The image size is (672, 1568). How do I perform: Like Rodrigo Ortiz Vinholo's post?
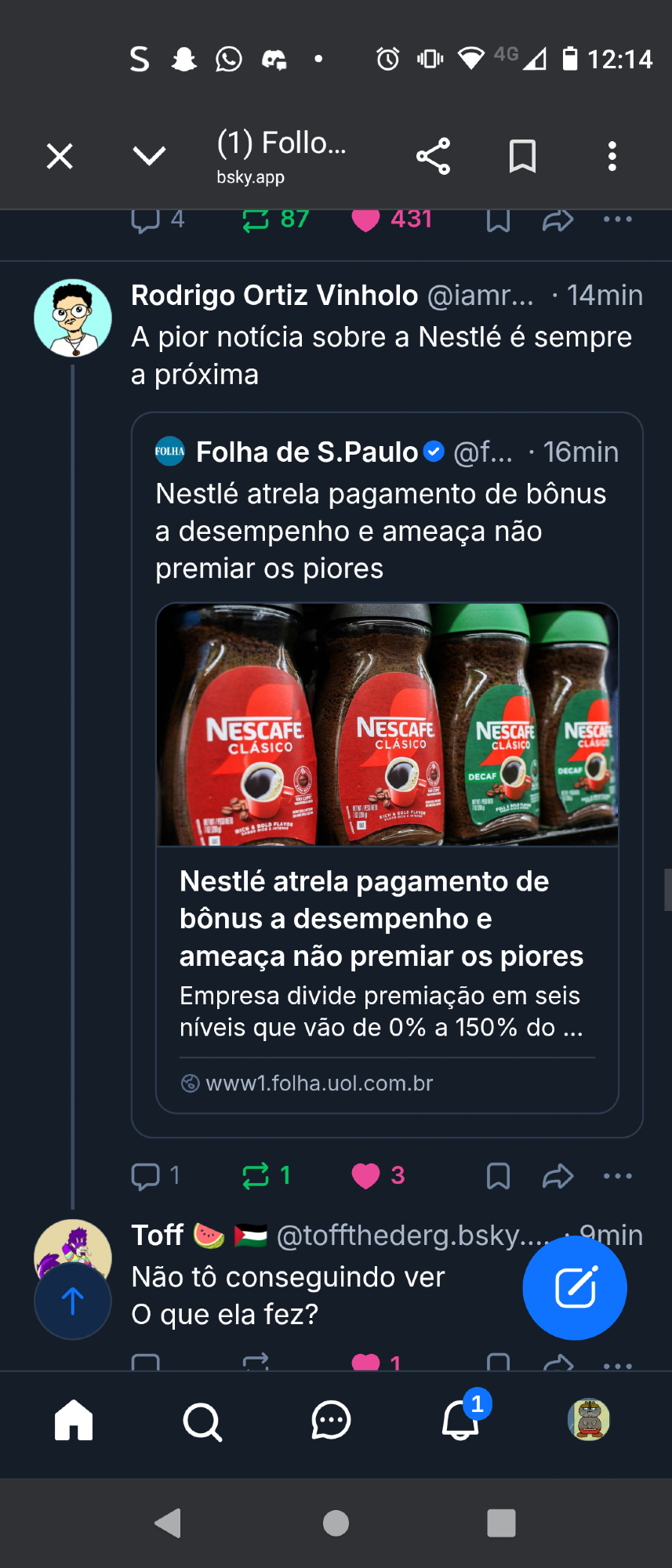(x=366, y=1176)
